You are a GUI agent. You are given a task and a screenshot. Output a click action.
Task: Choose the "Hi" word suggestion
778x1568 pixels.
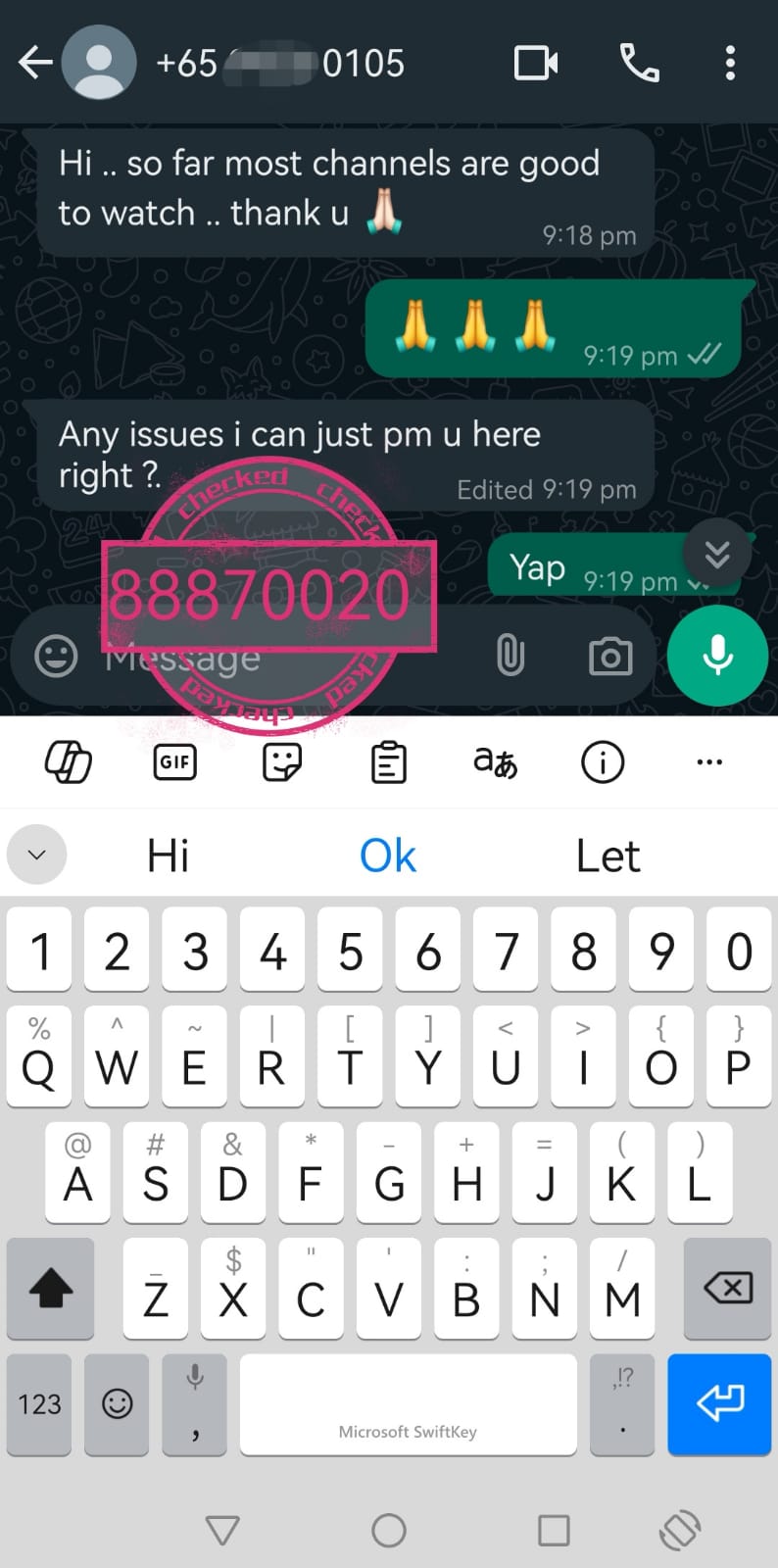pos(168,856)
